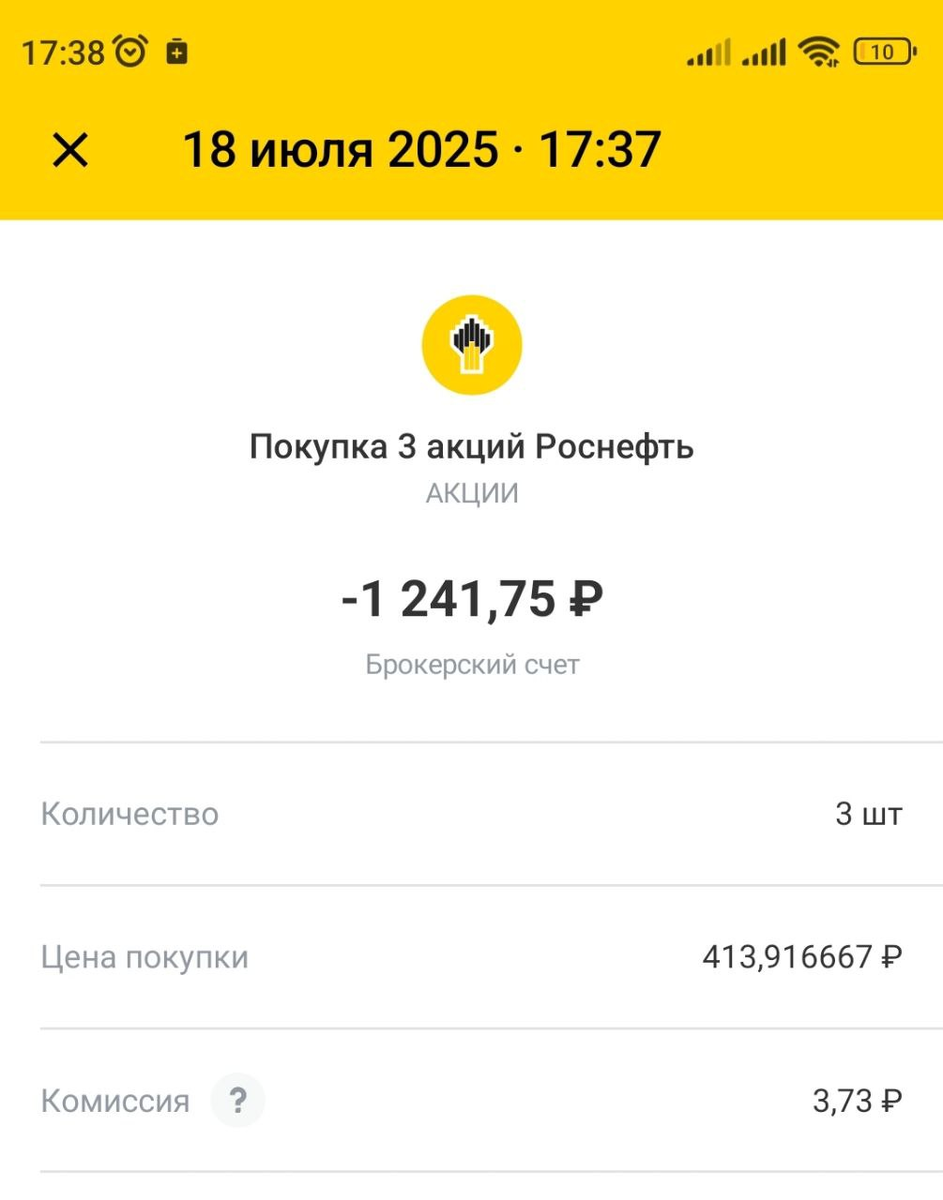Screen dimensions: 943x1200
Task: Open the Брокерский счет account link
Action: (x=471, y=663)
